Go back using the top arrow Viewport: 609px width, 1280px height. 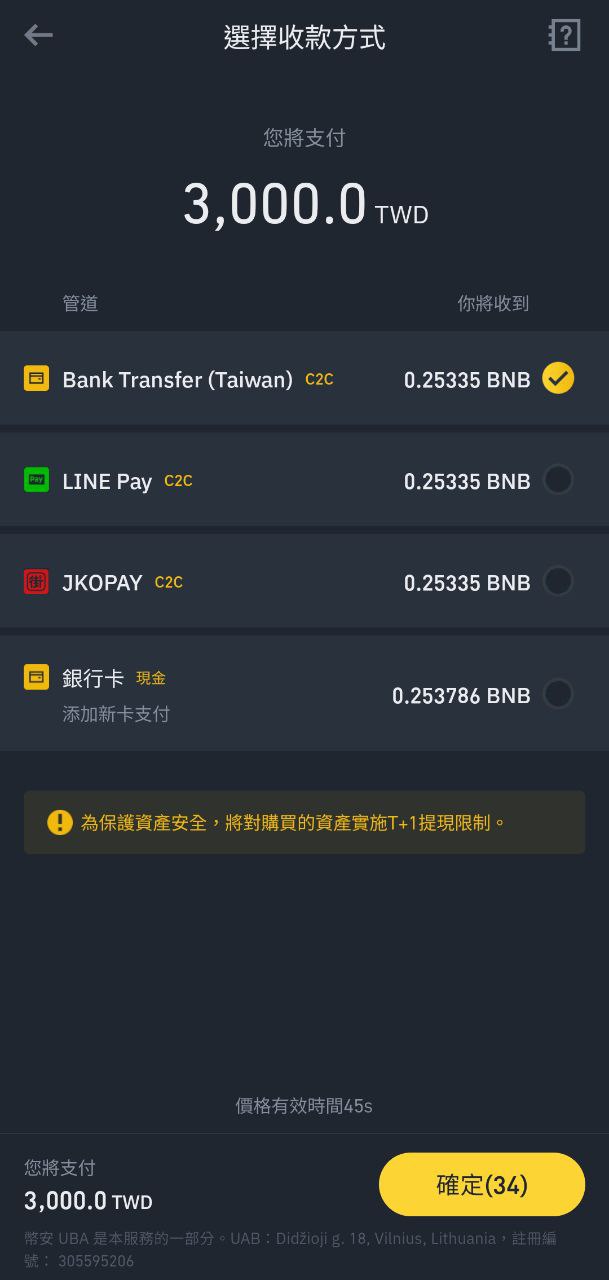pyautogui.click(x=38, y=36)
